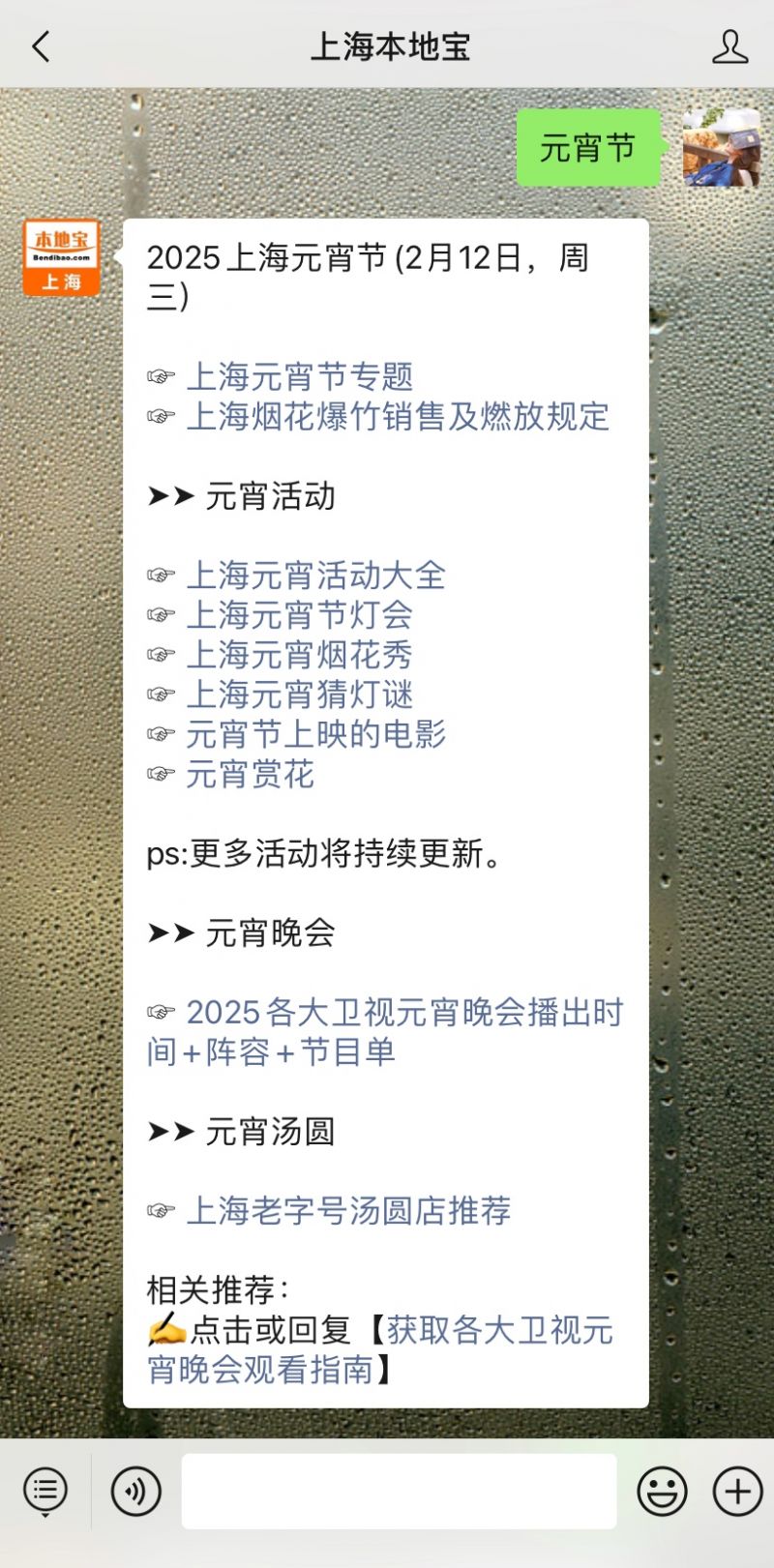
Task: View 元宵节上映的电影 link
Action: [315, 733]
